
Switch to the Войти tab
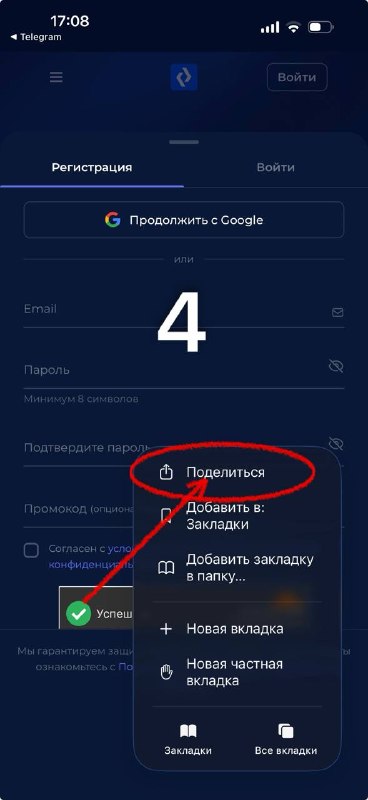point(276,167)
